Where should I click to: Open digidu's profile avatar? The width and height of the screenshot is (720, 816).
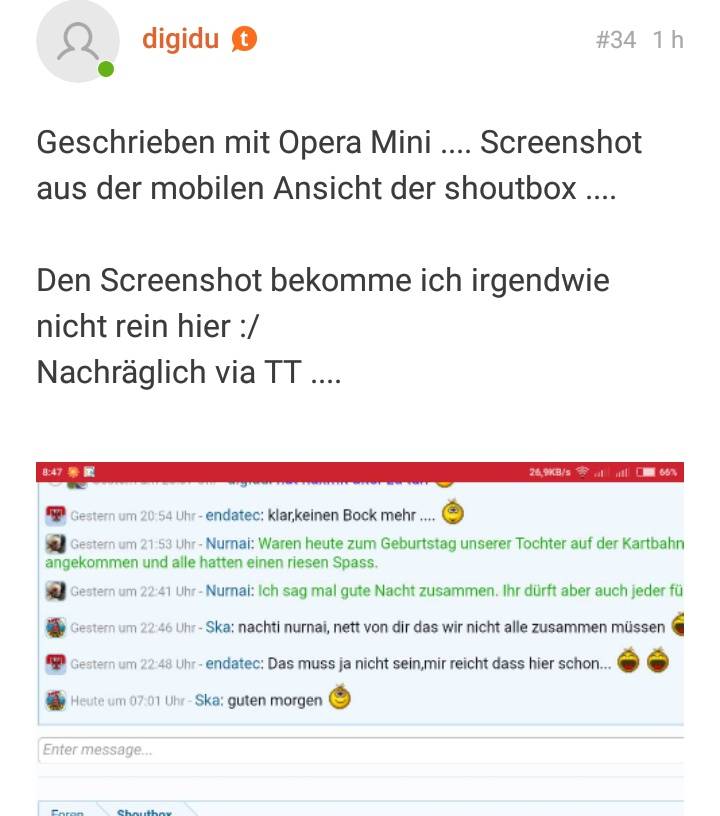pos(76,41)
